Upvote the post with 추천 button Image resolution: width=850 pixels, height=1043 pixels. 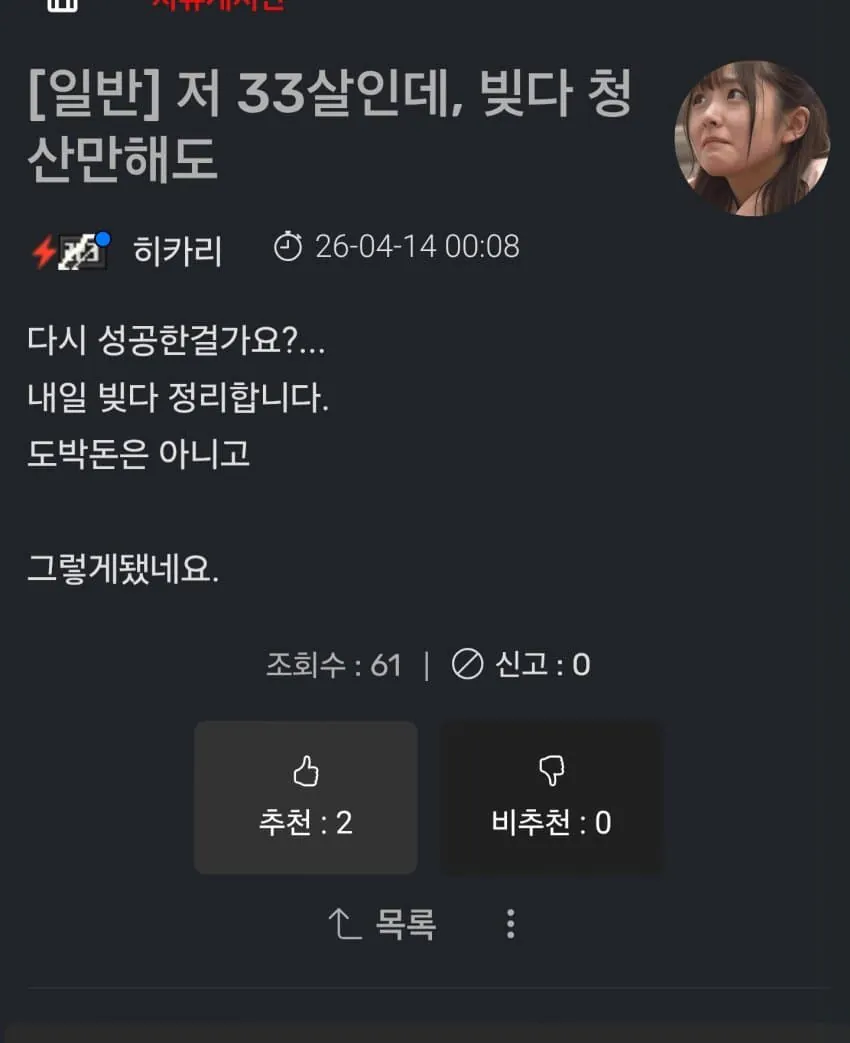point(305,797)
